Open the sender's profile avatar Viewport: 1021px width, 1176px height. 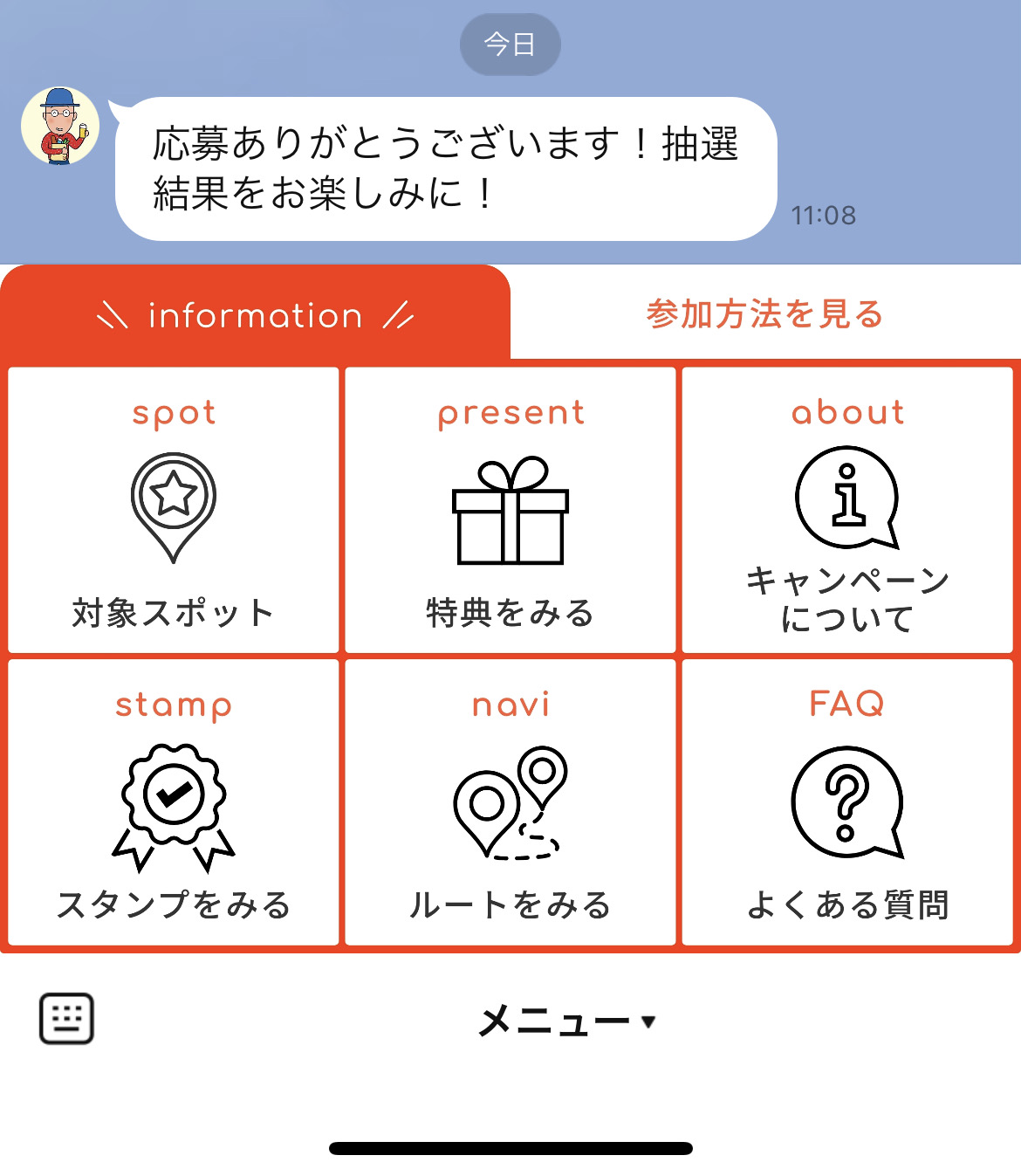pos(60,127)
